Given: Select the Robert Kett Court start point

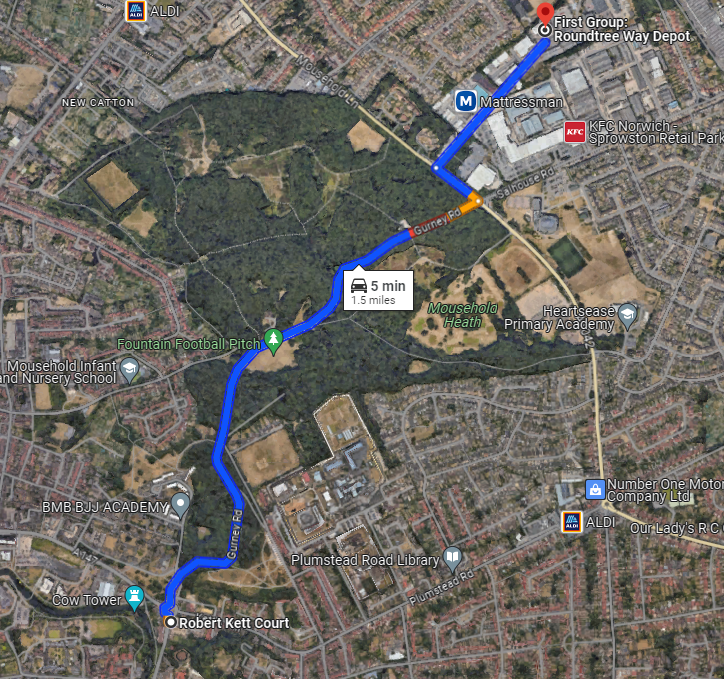Looking at the screenshot, I should point(171,622).
